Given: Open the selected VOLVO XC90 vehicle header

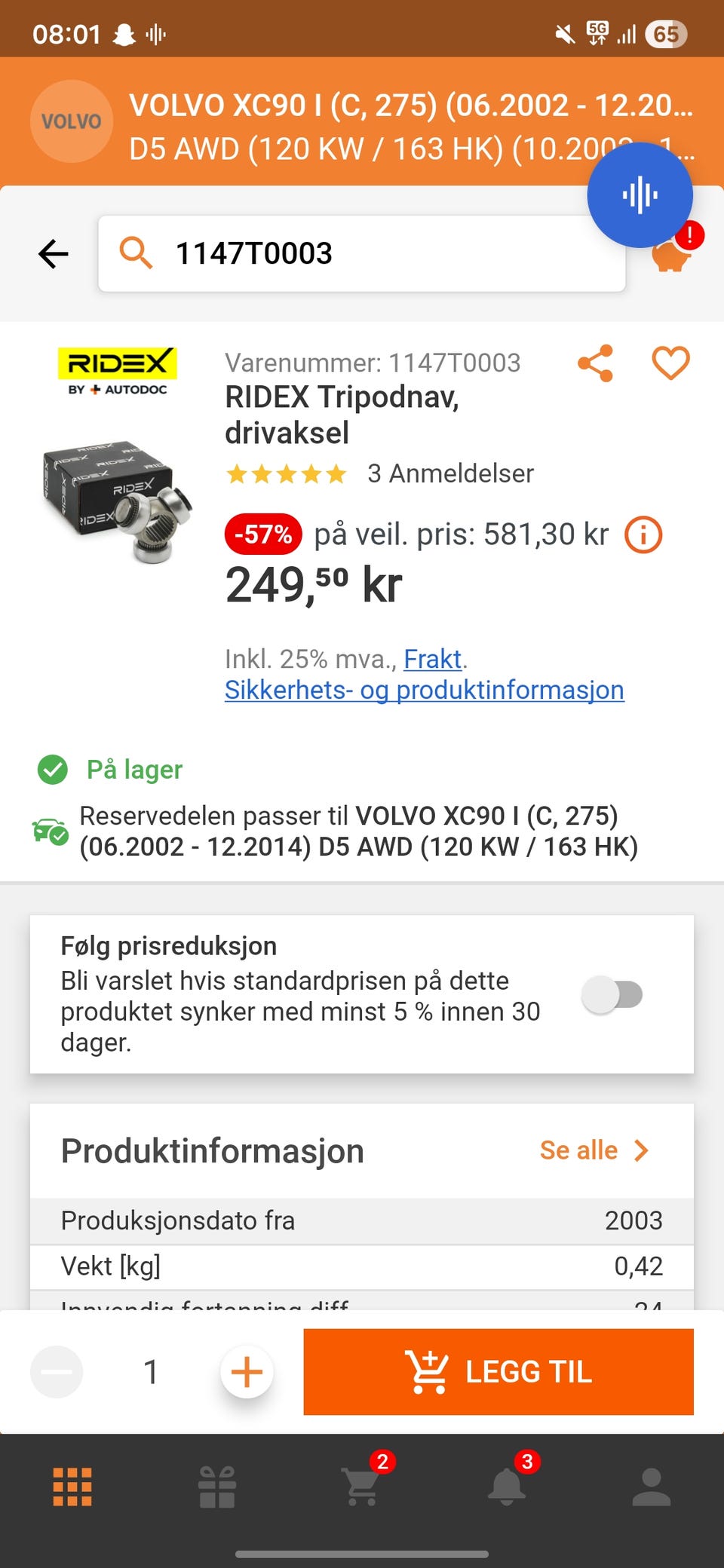Looking at the screenshot, I should (362, 121).
